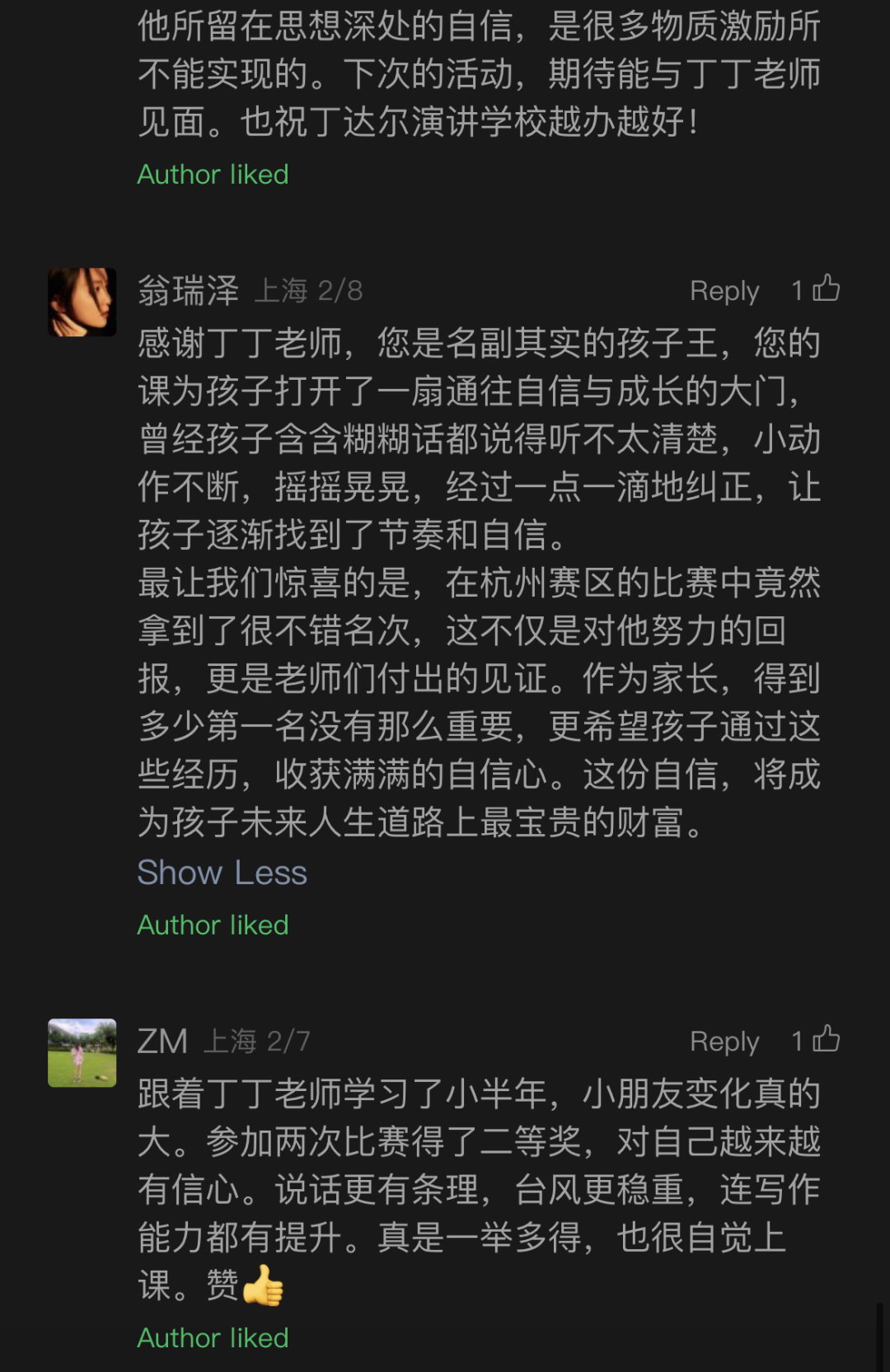Click the like count beside ZM's reply button

click(x=794, y=1041)
